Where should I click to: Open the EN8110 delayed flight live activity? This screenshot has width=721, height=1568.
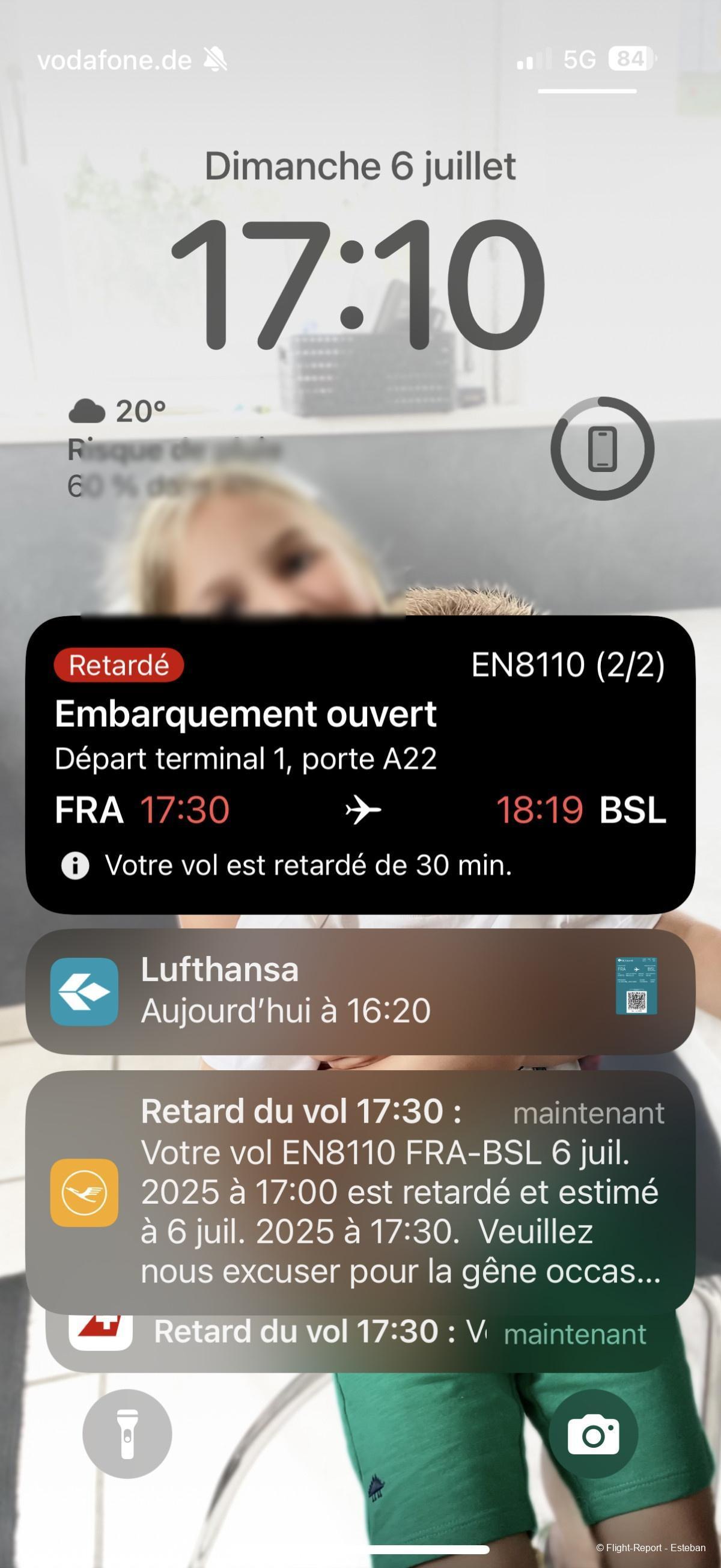tap(360, 765)
